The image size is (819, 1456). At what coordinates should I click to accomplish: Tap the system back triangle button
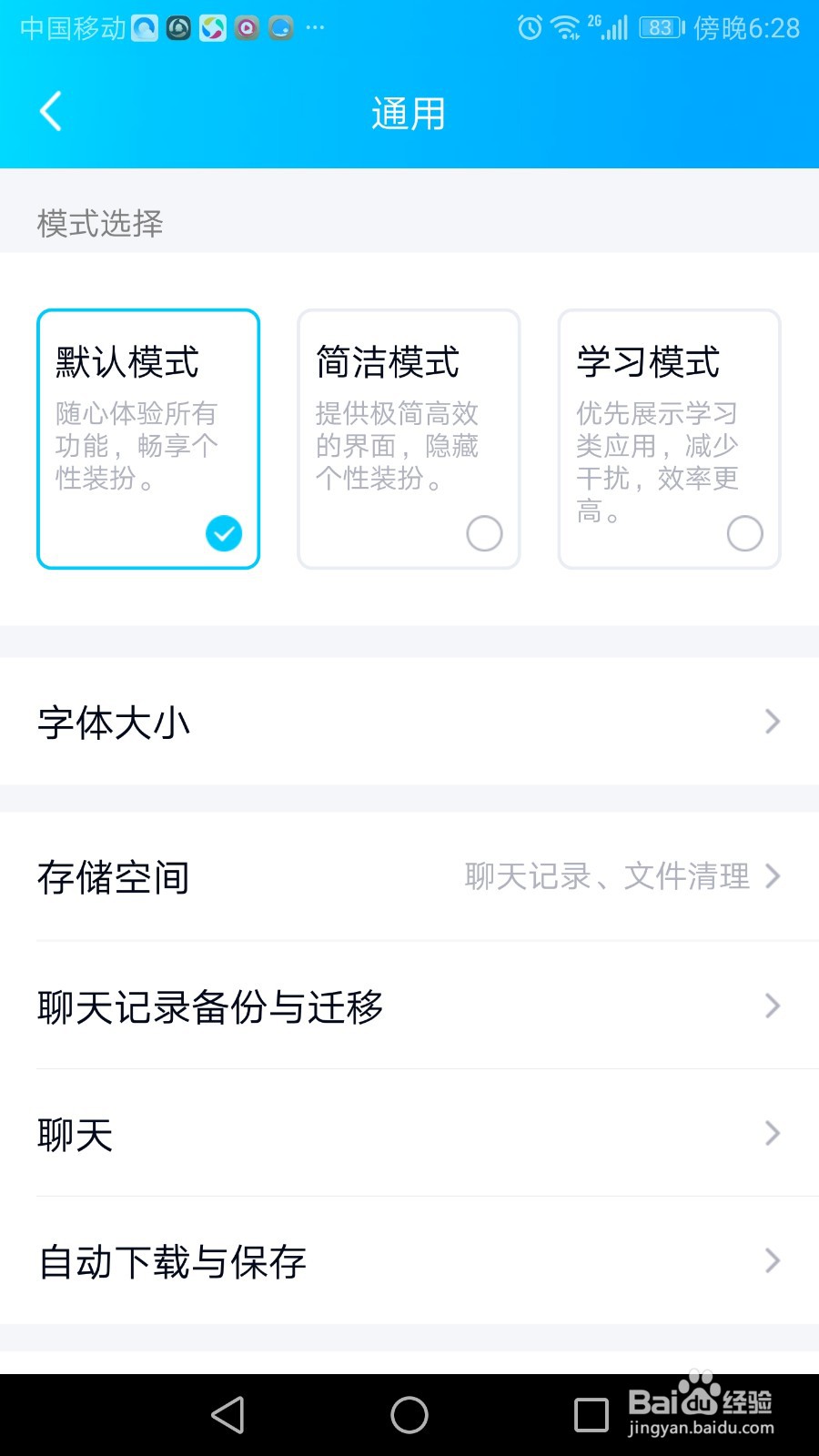[227, 1415]
